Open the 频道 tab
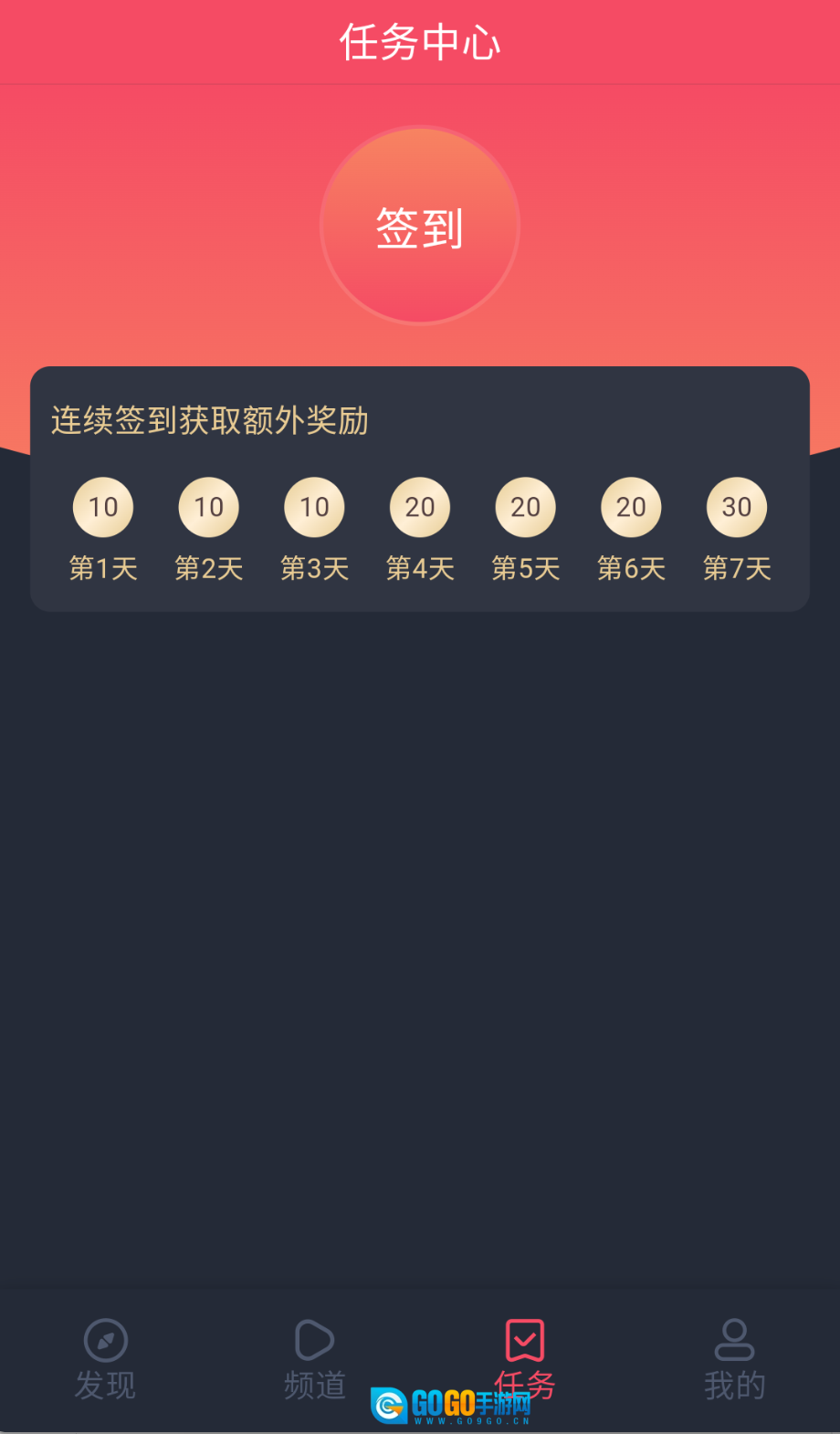 (315, 1359)
